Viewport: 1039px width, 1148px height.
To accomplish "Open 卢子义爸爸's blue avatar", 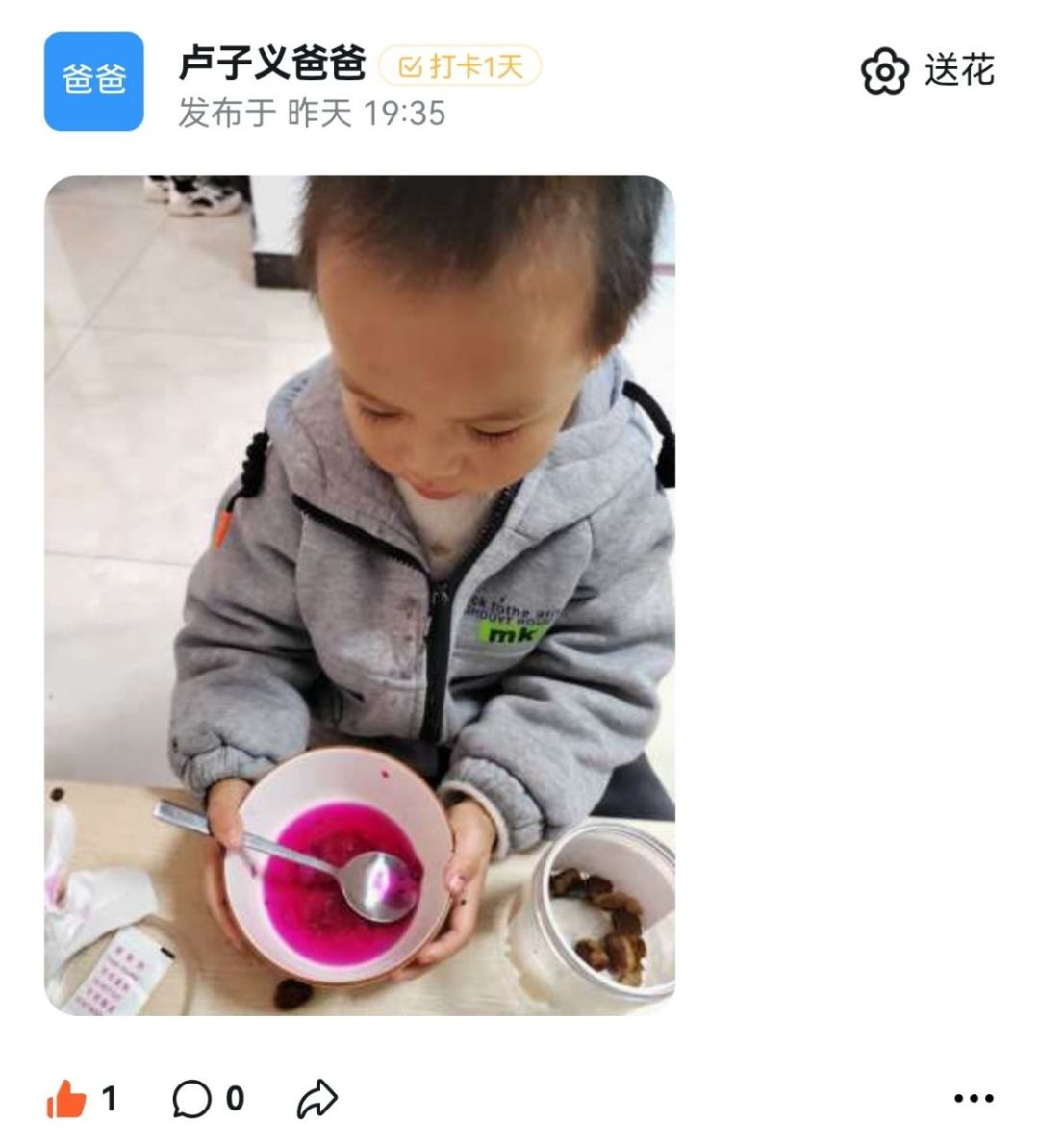I will pos(93,81).
